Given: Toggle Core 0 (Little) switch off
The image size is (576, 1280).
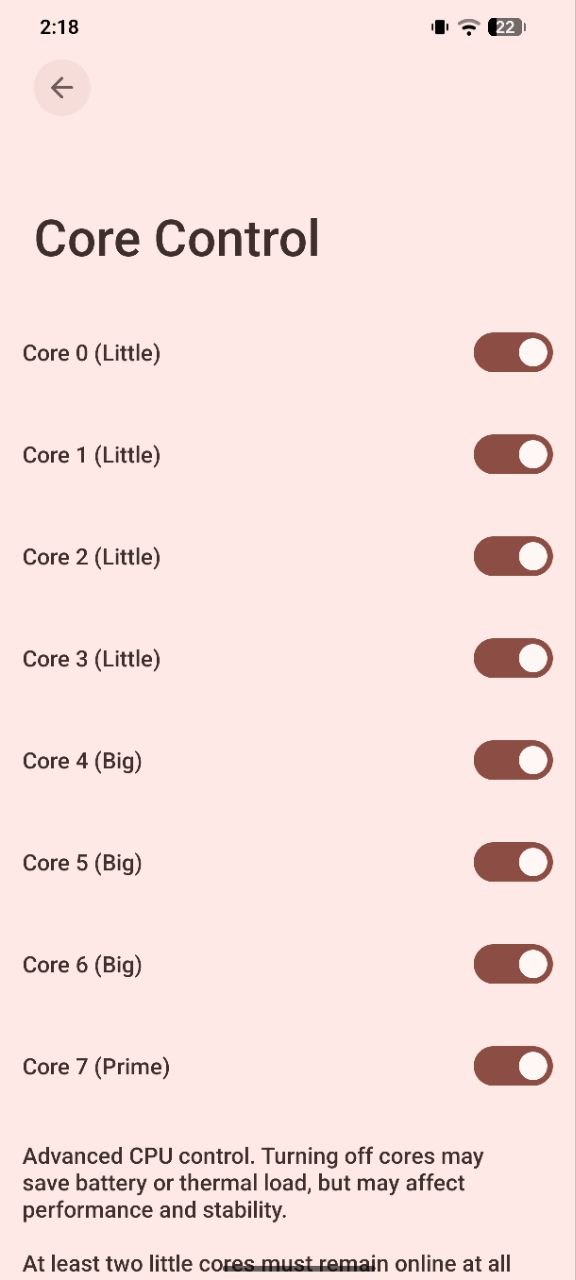Looking at the screenshot, I should coord(513,353).
